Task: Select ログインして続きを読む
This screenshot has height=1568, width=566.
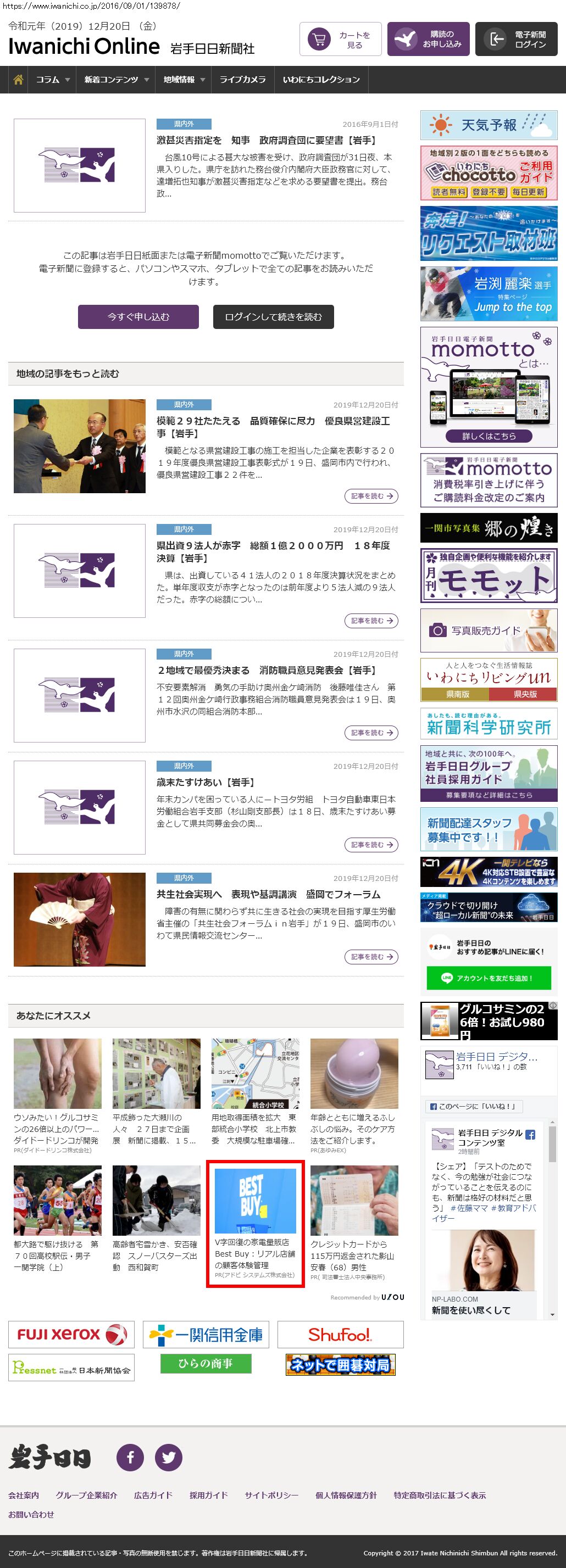Action: tap(273, 316)
